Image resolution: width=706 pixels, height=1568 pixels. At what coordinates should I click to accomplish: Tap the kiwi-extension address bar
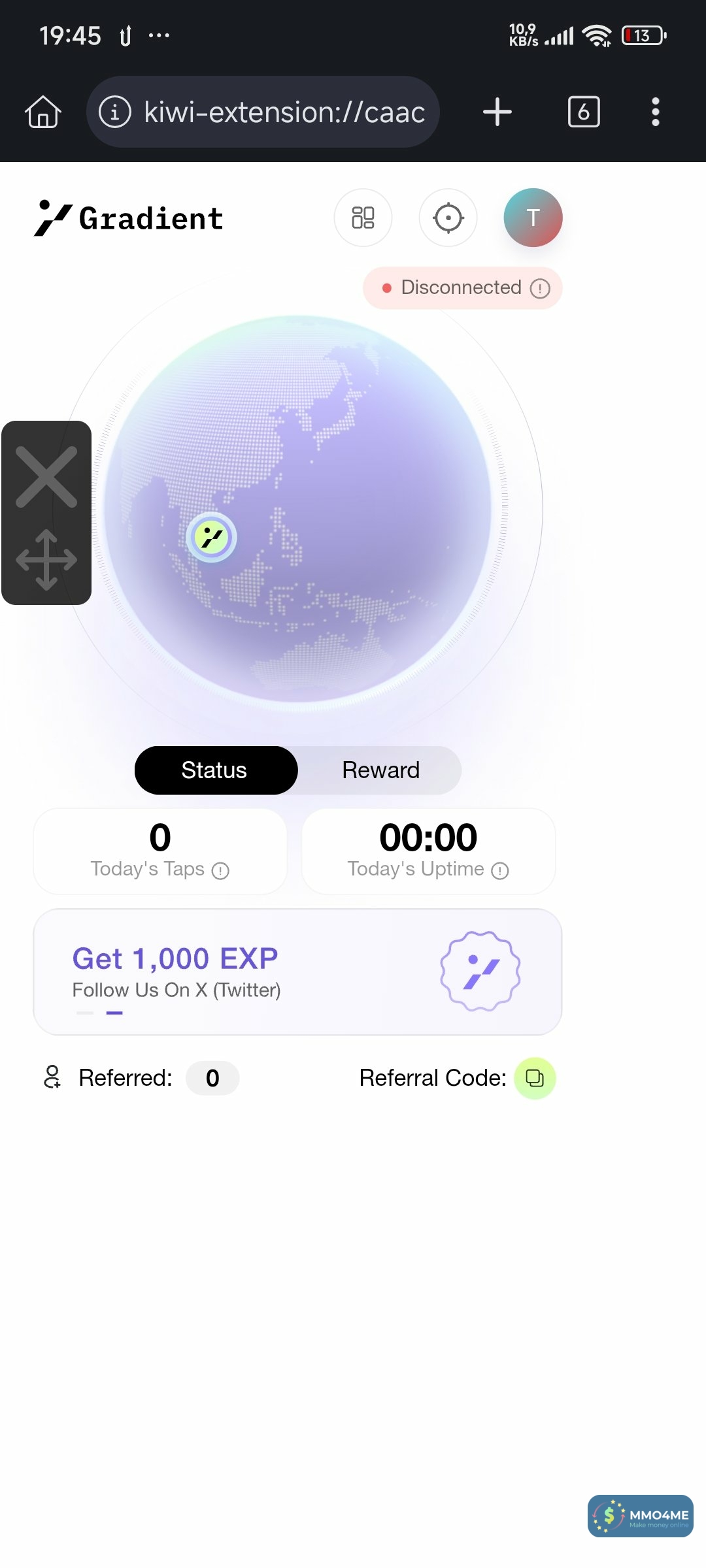(263, 112)
